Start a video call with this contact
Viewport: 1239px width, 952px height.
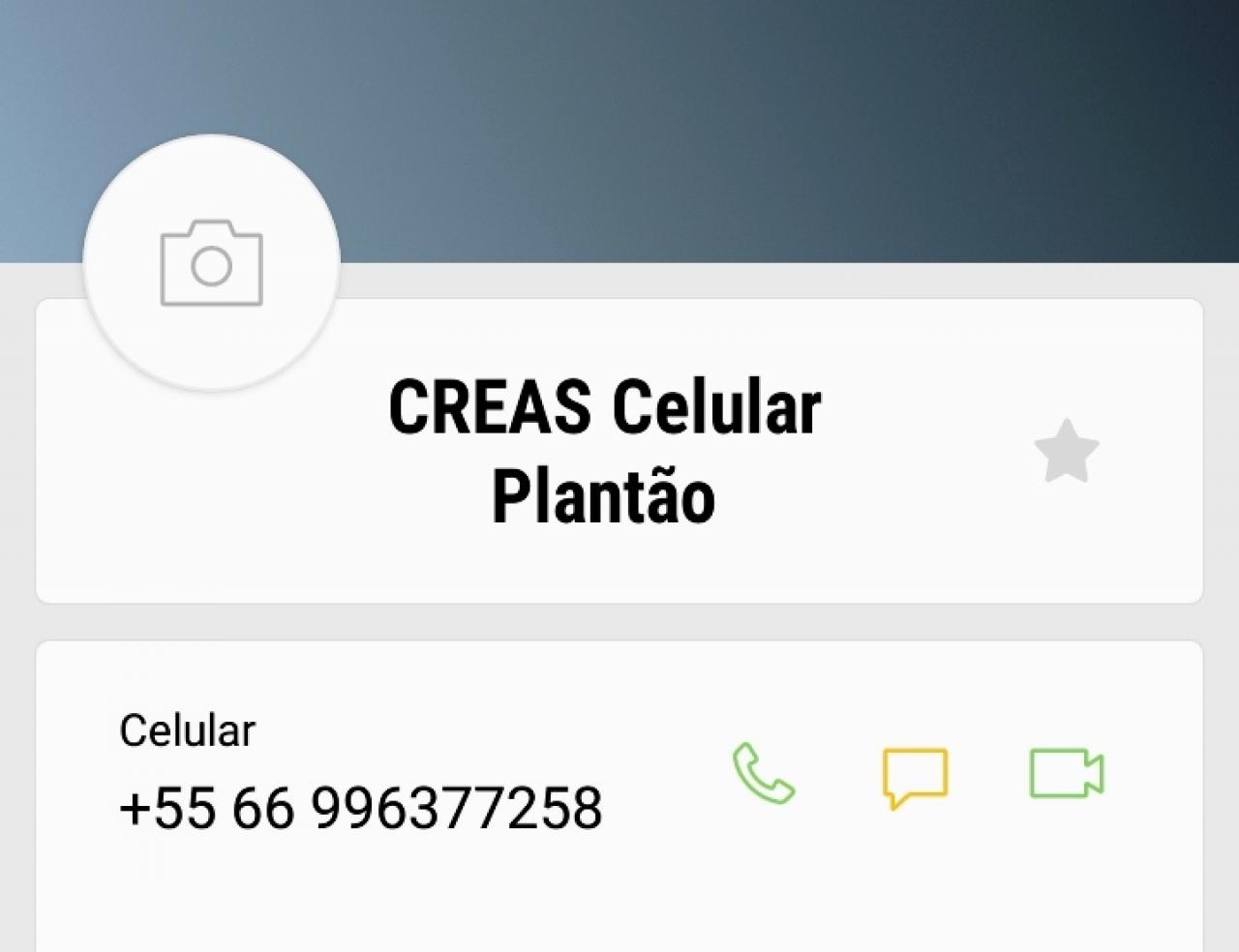pyautogui.click(x=1066, y=773)
